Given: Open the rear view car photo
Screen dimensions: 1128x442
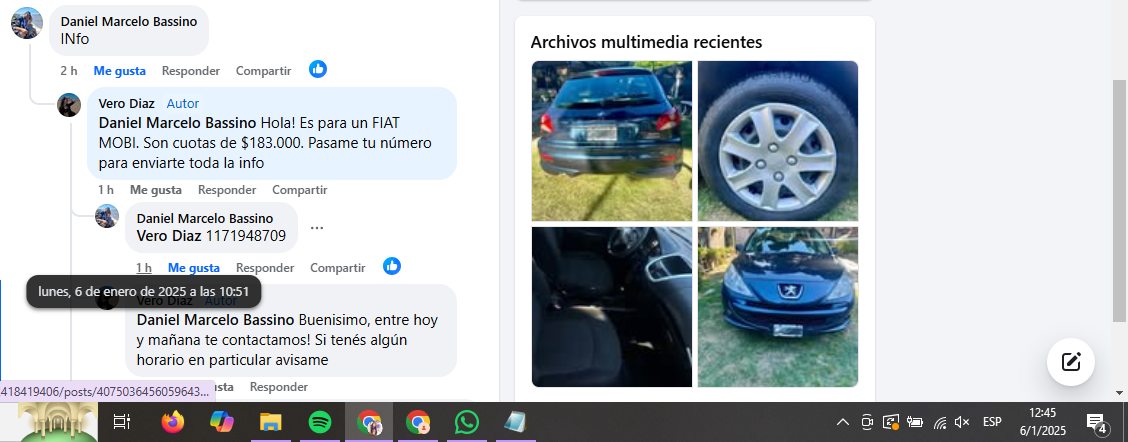Looking at the screenshot, I should click(611, 141).
